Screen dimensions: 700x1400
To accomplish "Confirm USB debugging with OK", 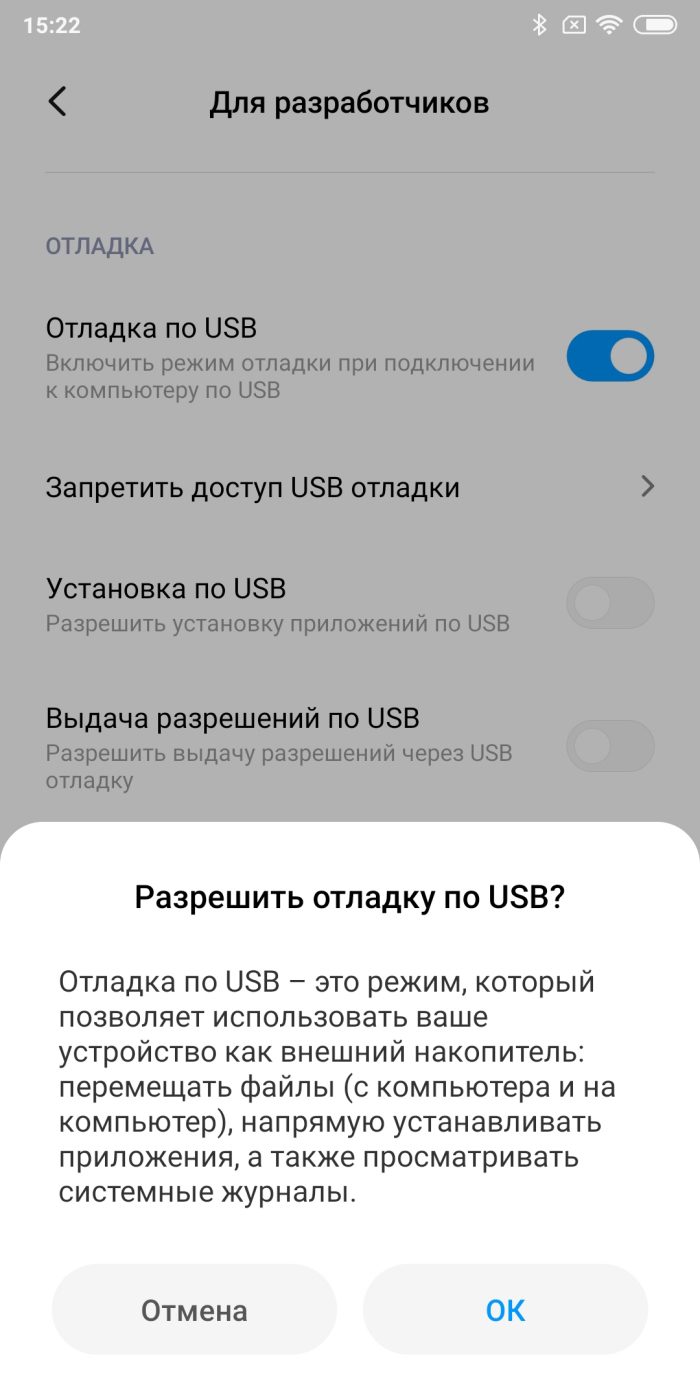I will (x=505, y=1309).
